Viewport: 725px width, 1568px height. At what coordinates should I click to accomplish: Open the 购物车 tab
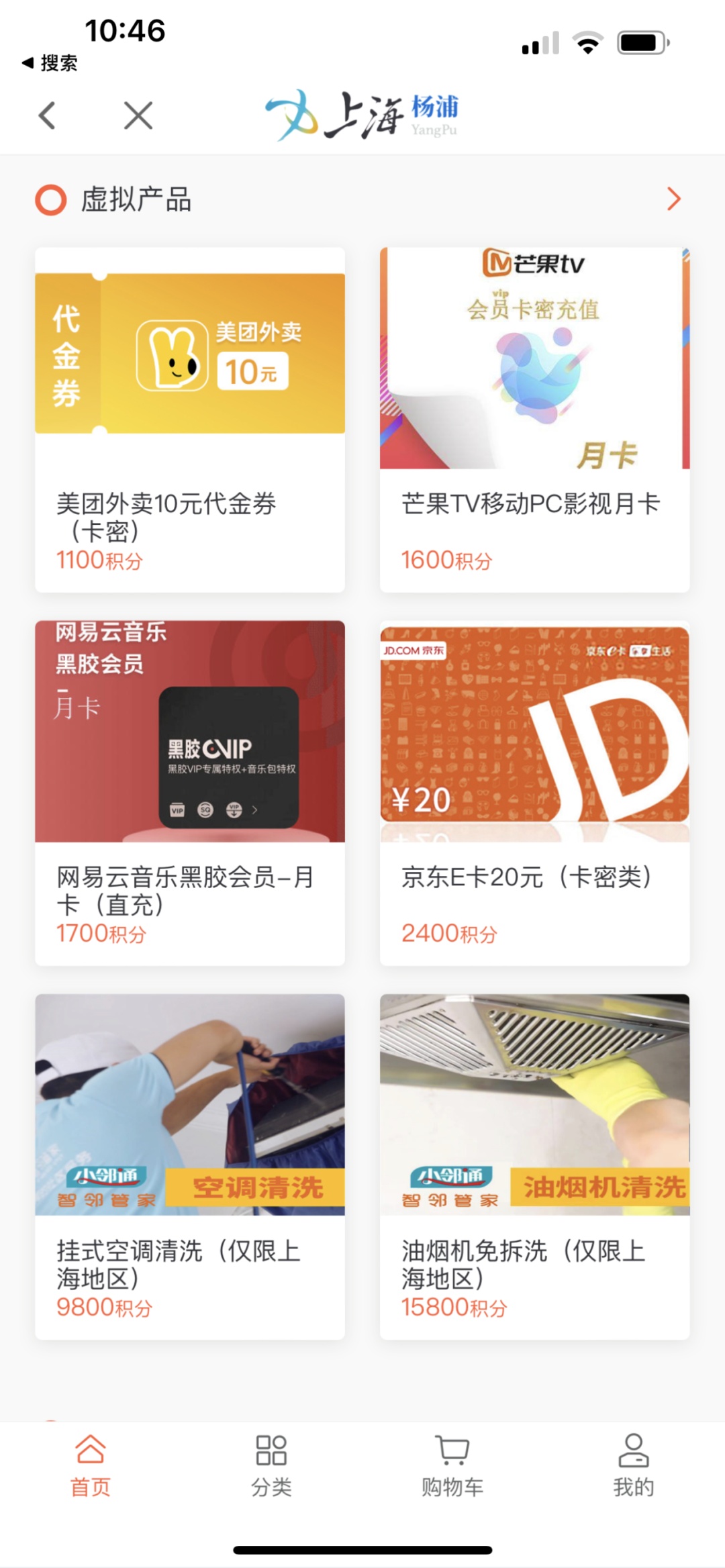(452, 1465)
